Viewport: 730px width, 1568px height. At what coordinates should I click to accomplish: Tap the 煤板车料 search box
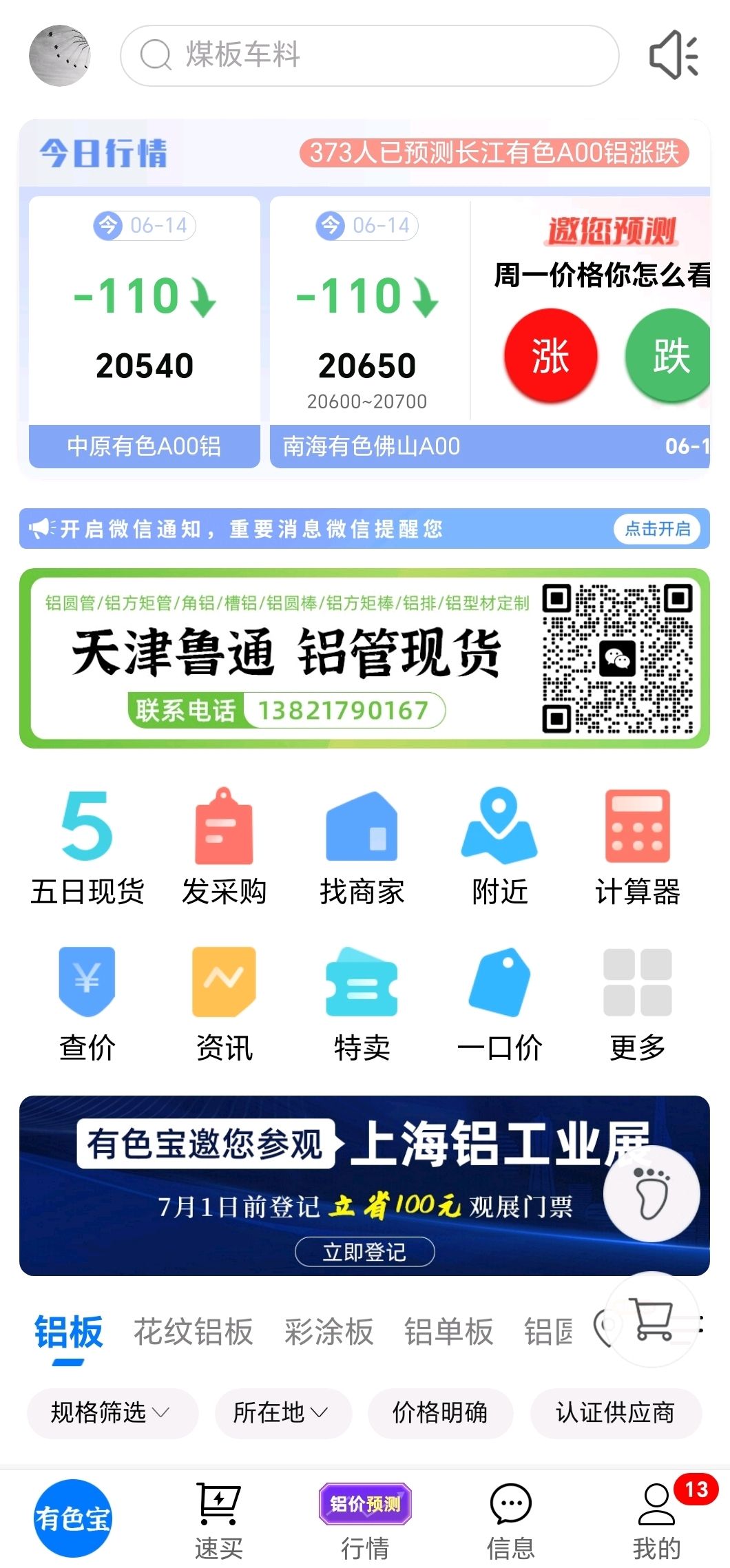[369, 56]
